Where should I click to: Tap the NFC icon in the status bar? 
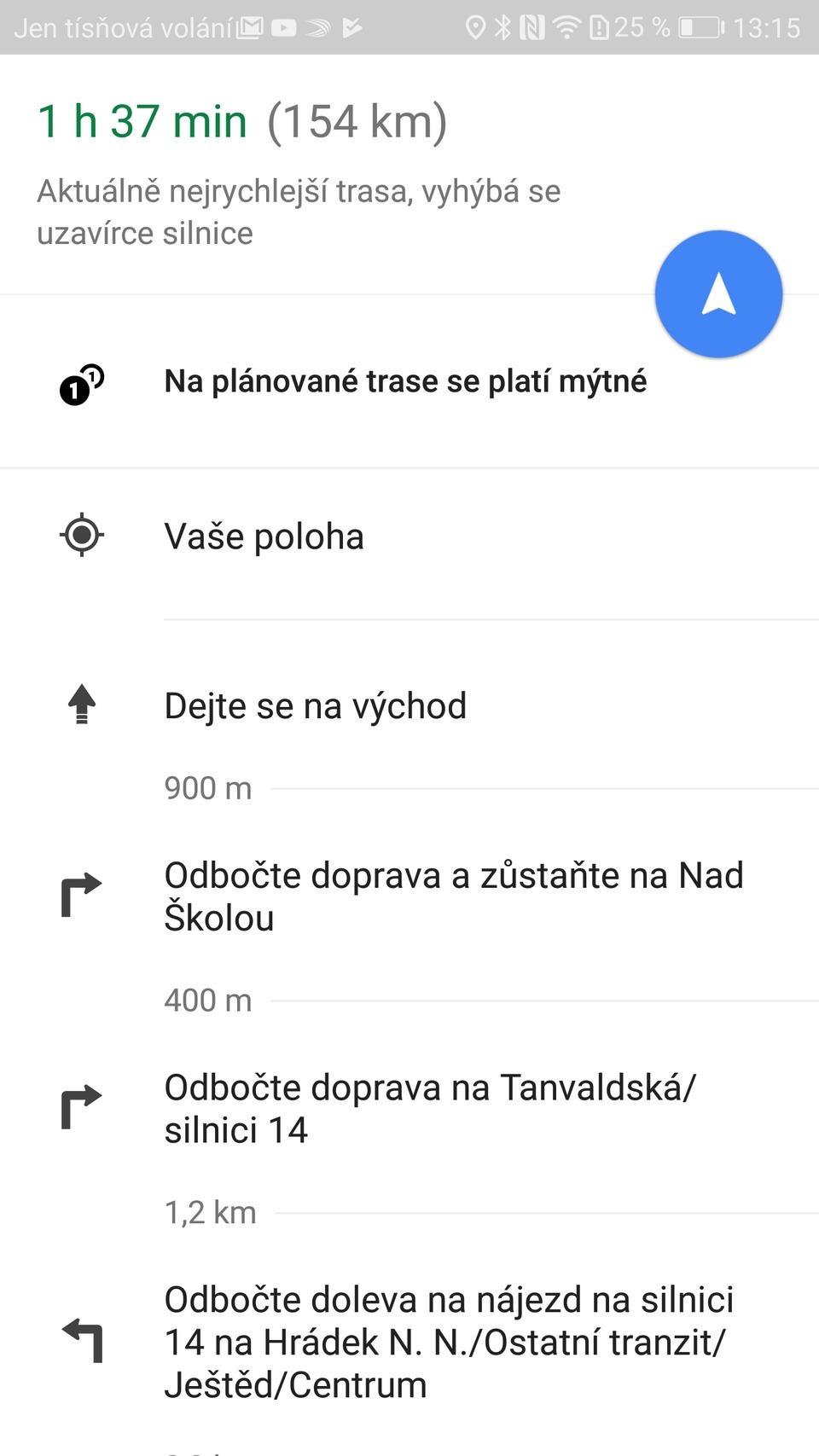533,26
